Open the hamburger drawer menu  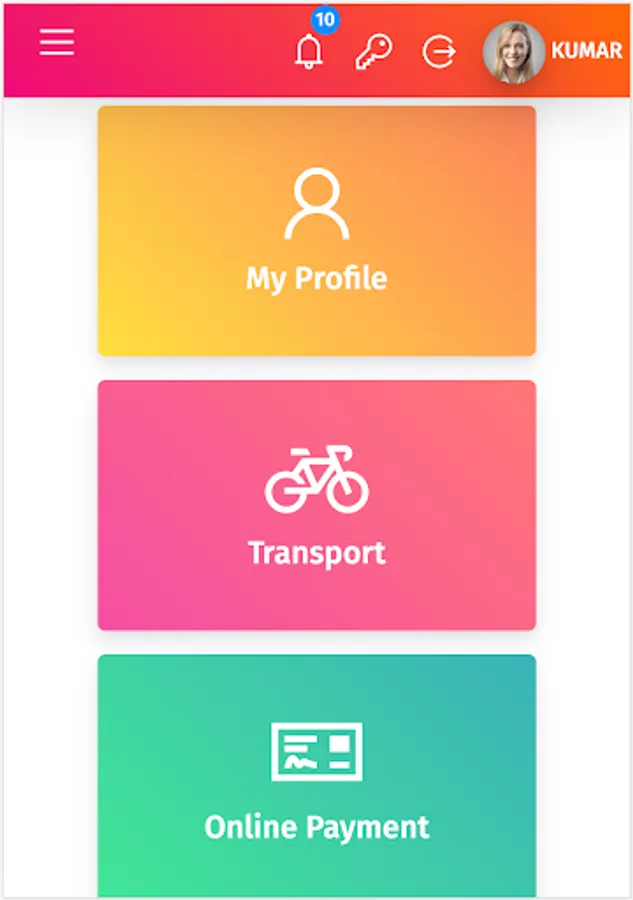coord(57,42)
